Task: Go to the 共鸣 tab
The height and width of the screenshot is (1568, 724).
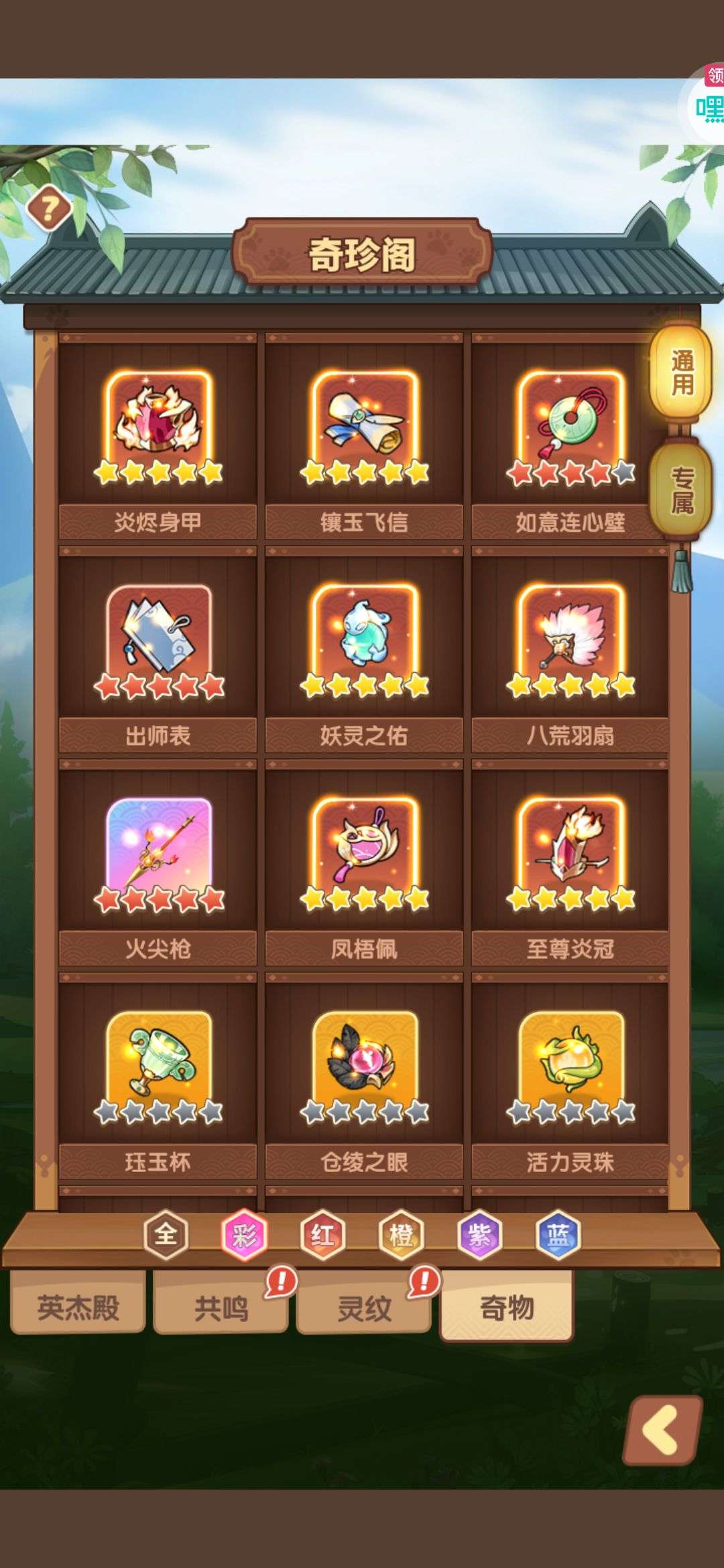Action: [x=221, y=1307]
